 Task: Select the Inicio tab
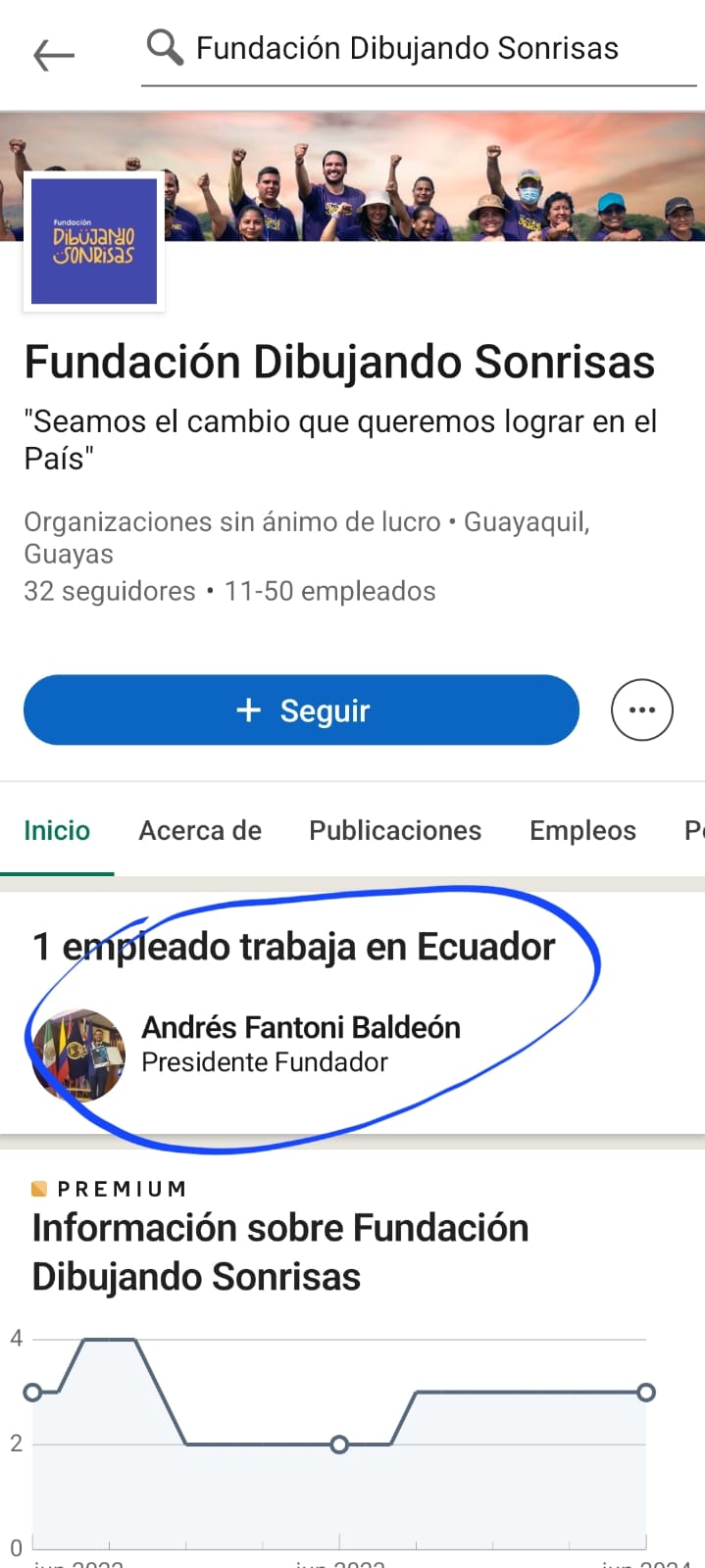point(57,831)
